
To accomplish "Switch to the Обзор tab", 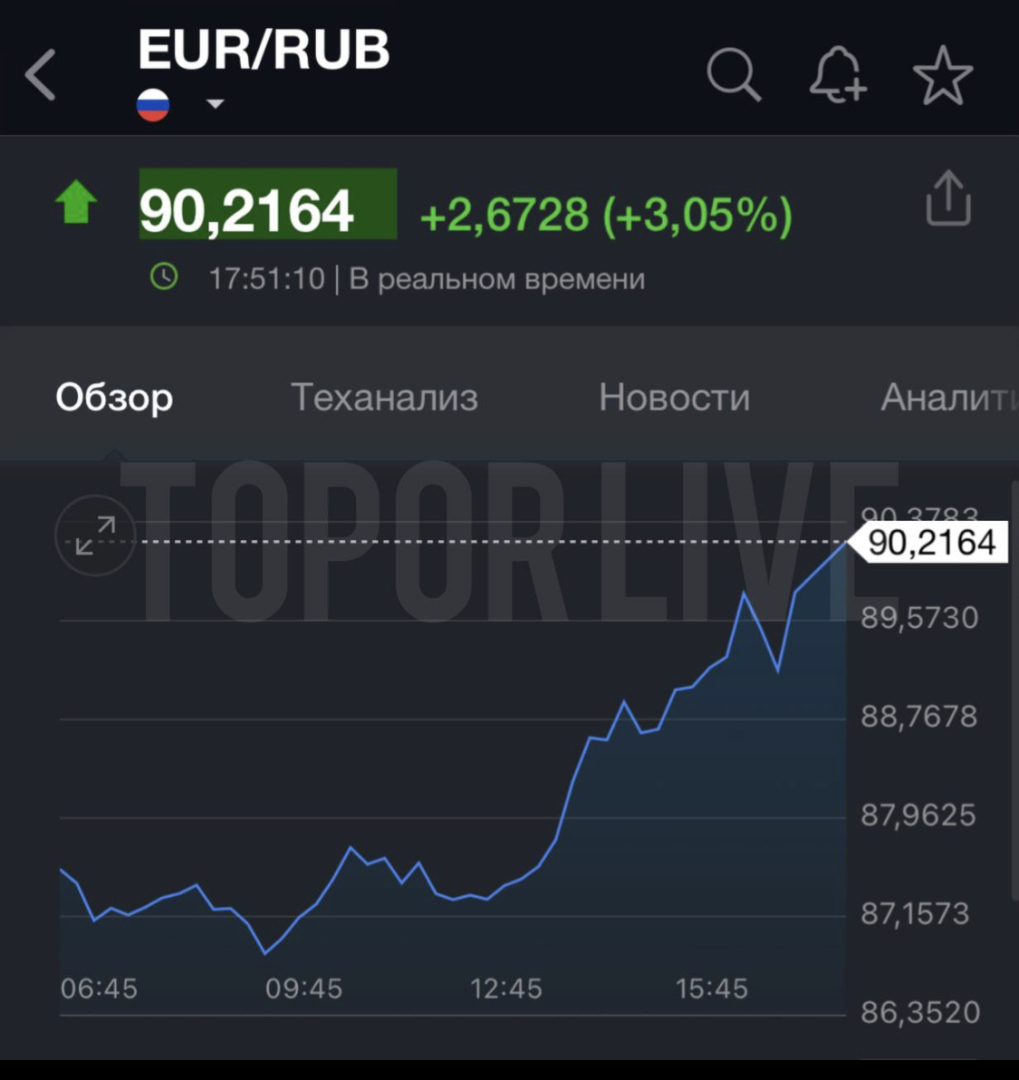I will pyautogui.click(x=114, y=398).
